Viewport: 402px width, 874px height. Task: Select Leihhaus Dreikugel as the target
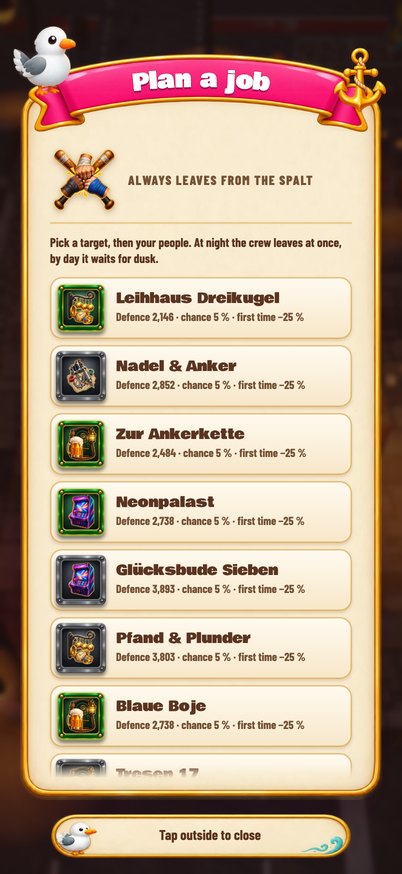[201, 308]
